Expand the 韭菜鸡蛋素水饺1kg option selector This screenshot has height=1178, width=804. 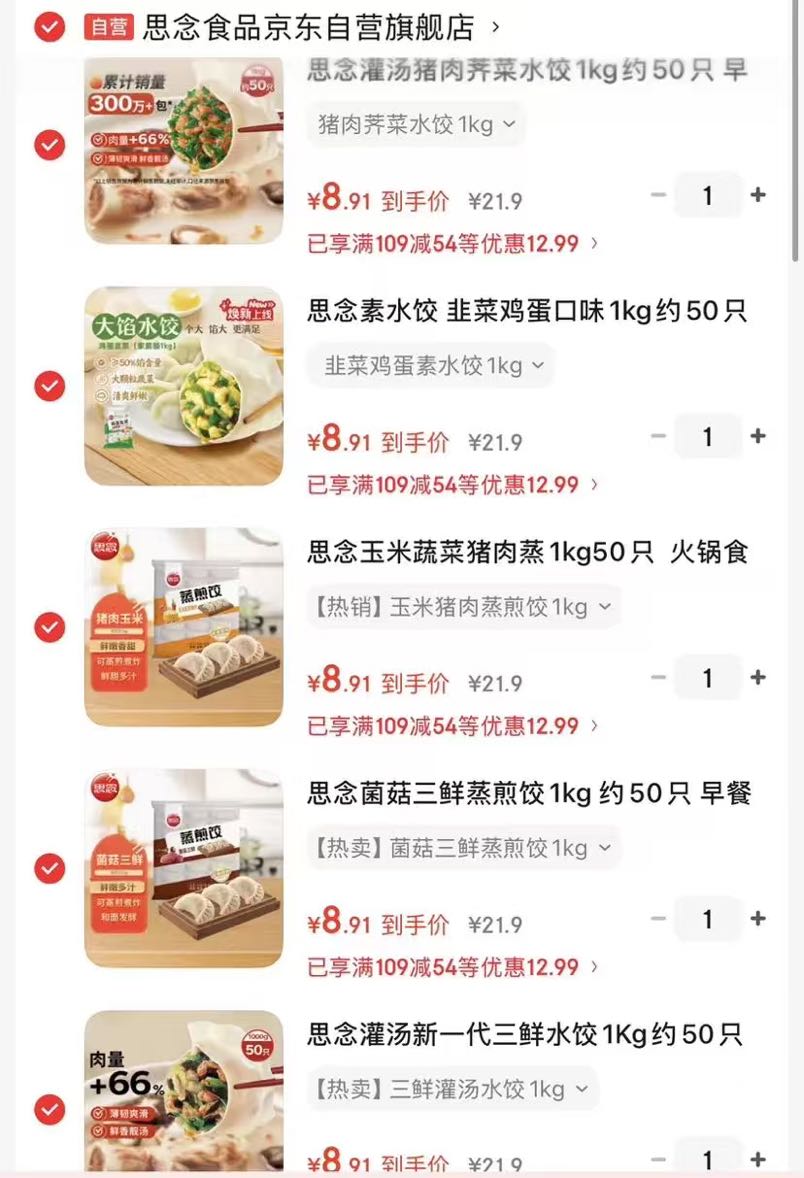431,366
